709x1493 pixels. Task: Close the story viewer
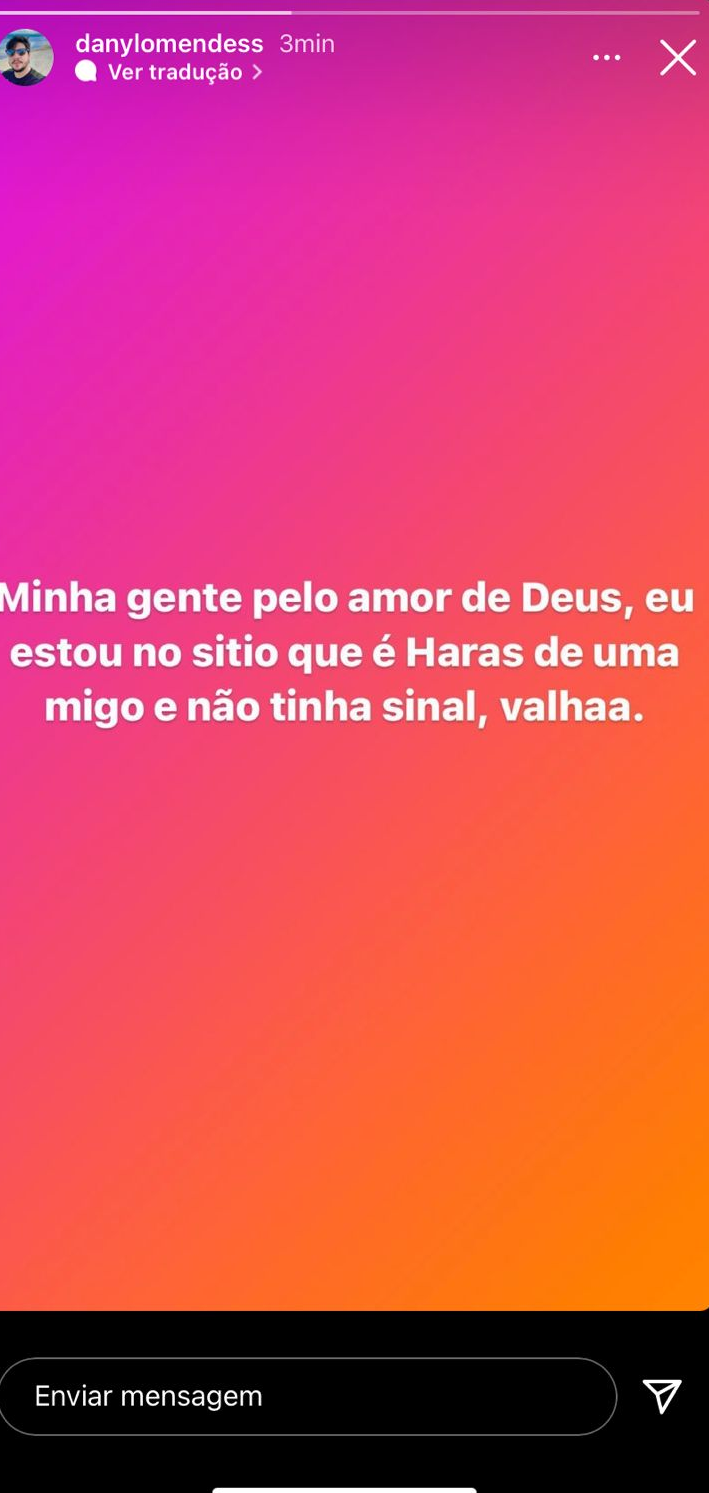point(677,58)
